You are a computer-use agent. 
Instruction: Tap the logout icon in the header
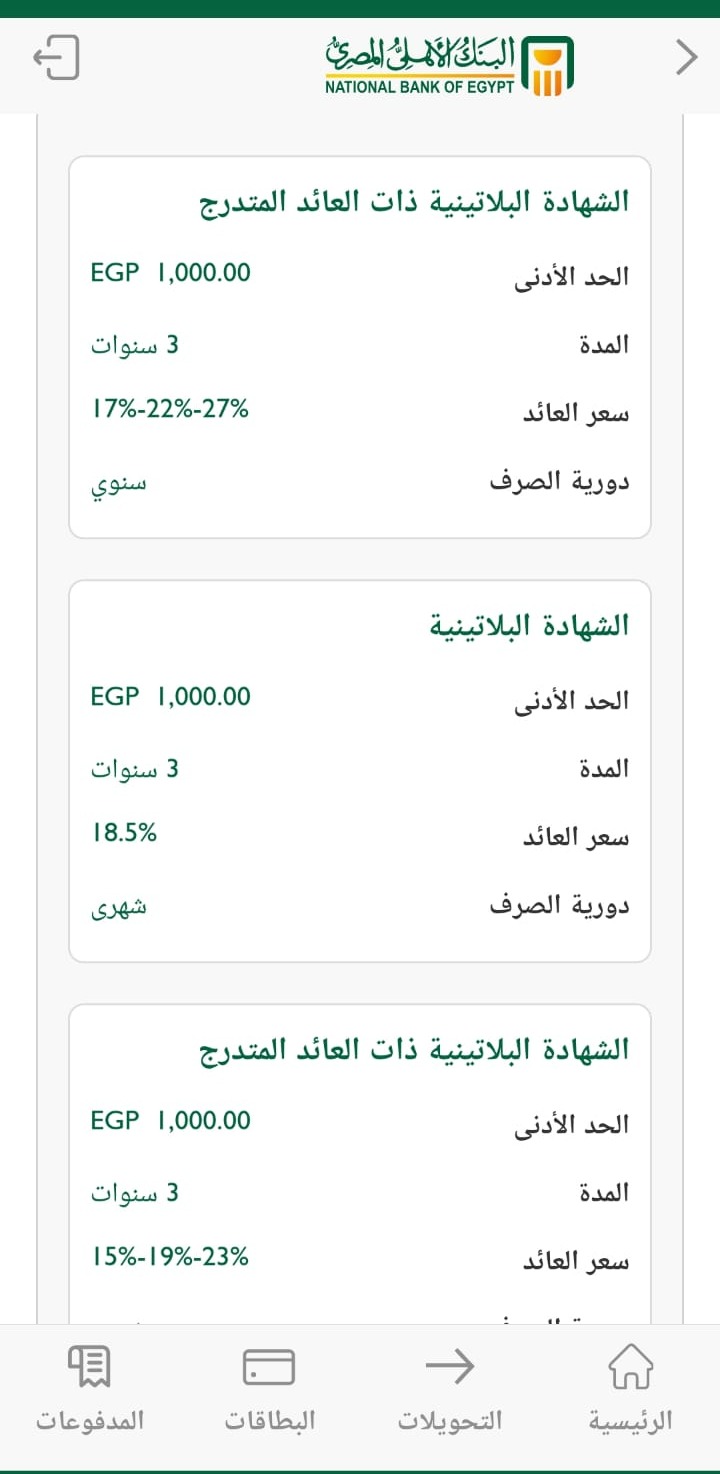(x=56, y=58)
